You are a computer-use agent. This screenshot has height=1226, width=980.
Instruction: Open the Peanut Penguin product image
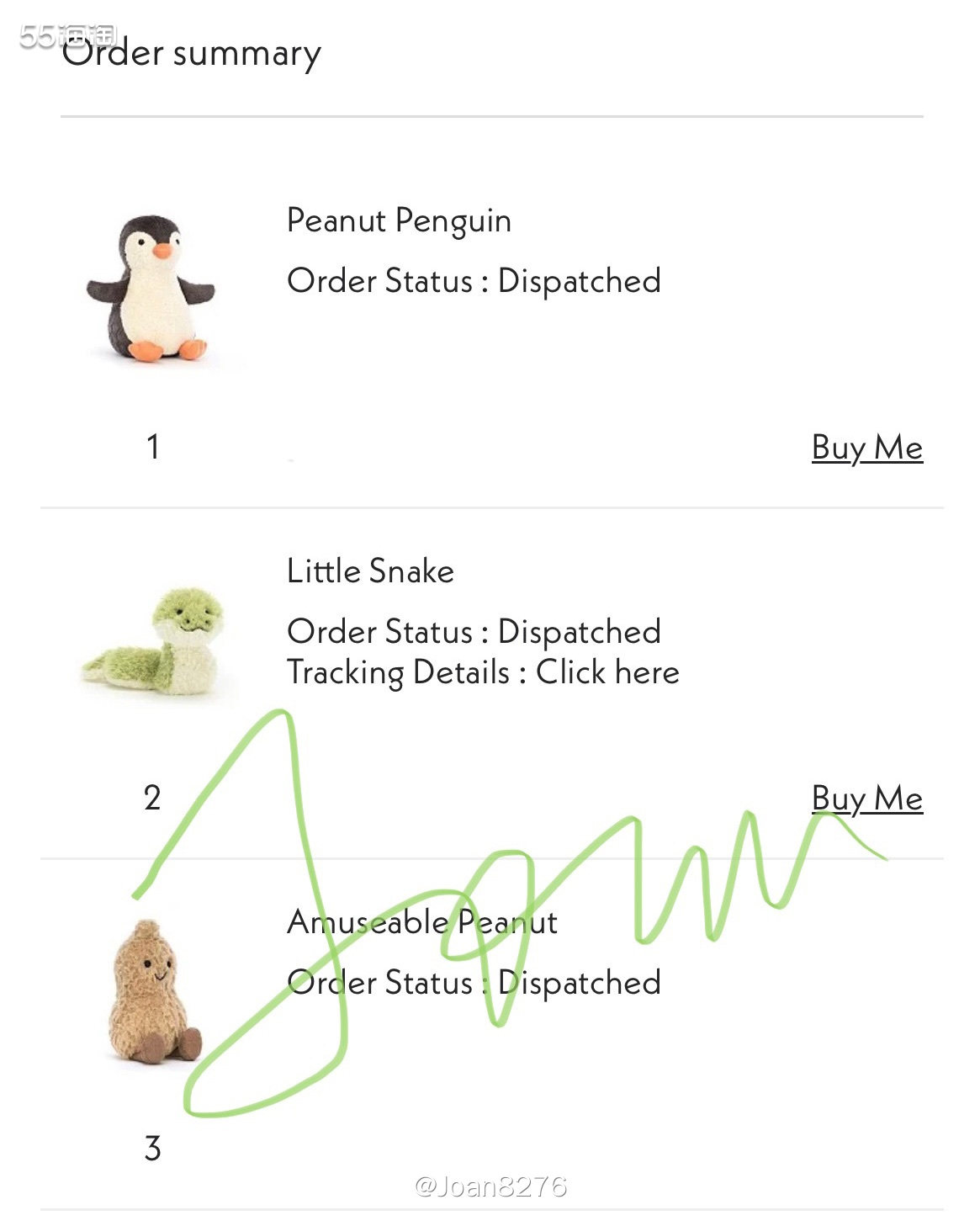(151, 289)
